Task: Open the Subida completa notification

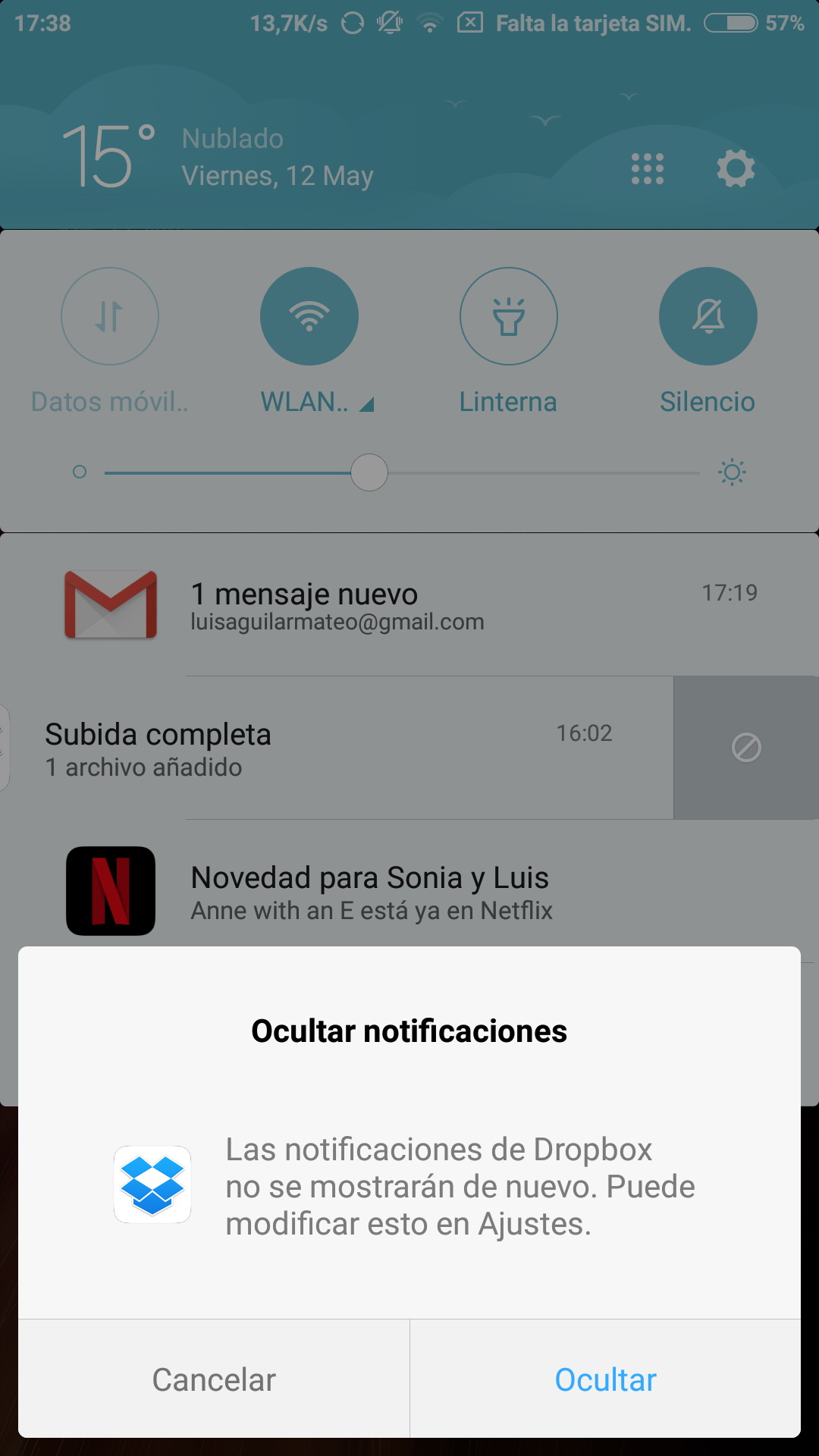Action: pyautogui.click(x=337, y=748)
